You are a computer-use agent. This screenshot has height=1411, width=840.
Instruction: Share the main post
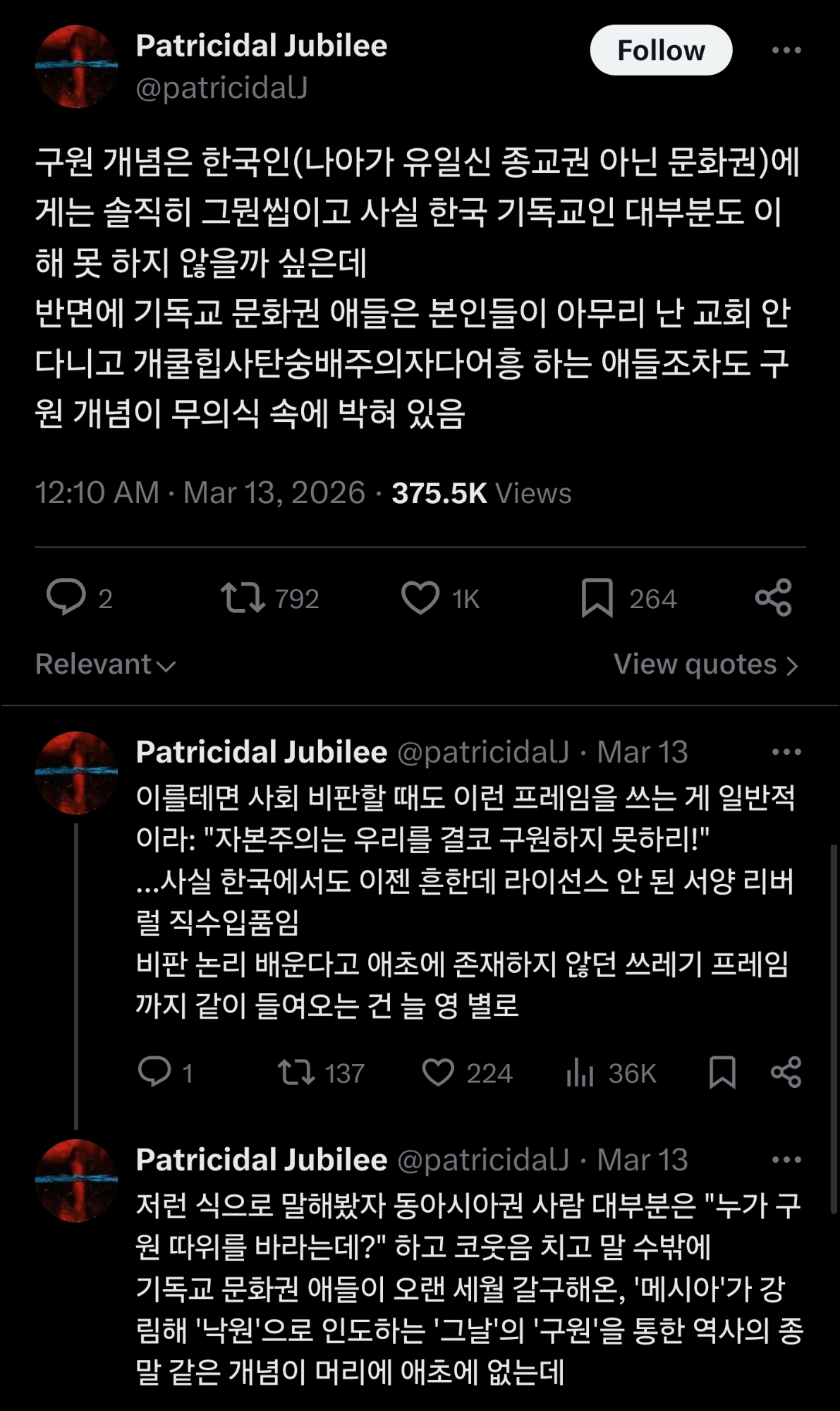point(773,598)
